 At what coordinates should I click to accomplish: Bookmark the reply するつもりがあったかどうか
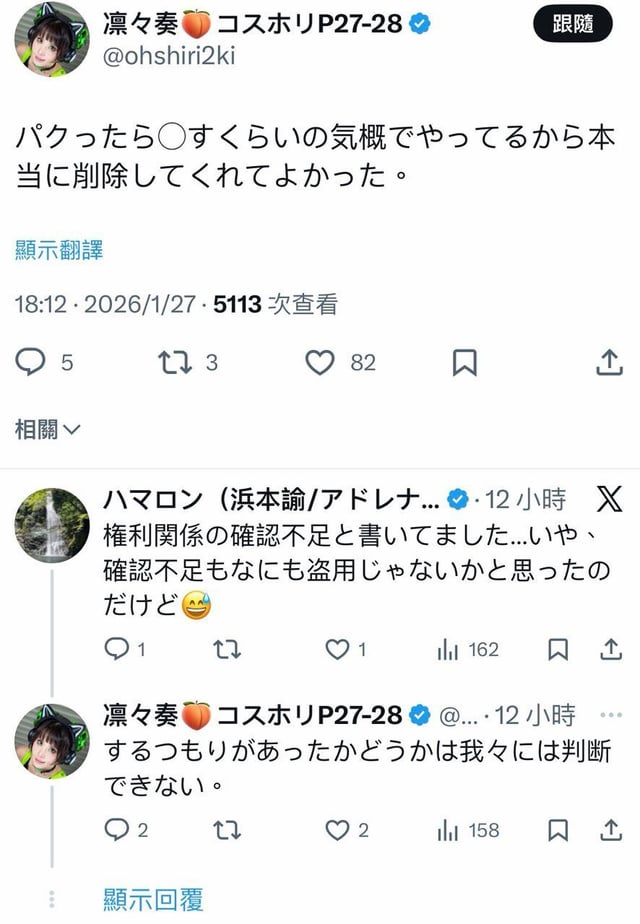coord(558,829)
